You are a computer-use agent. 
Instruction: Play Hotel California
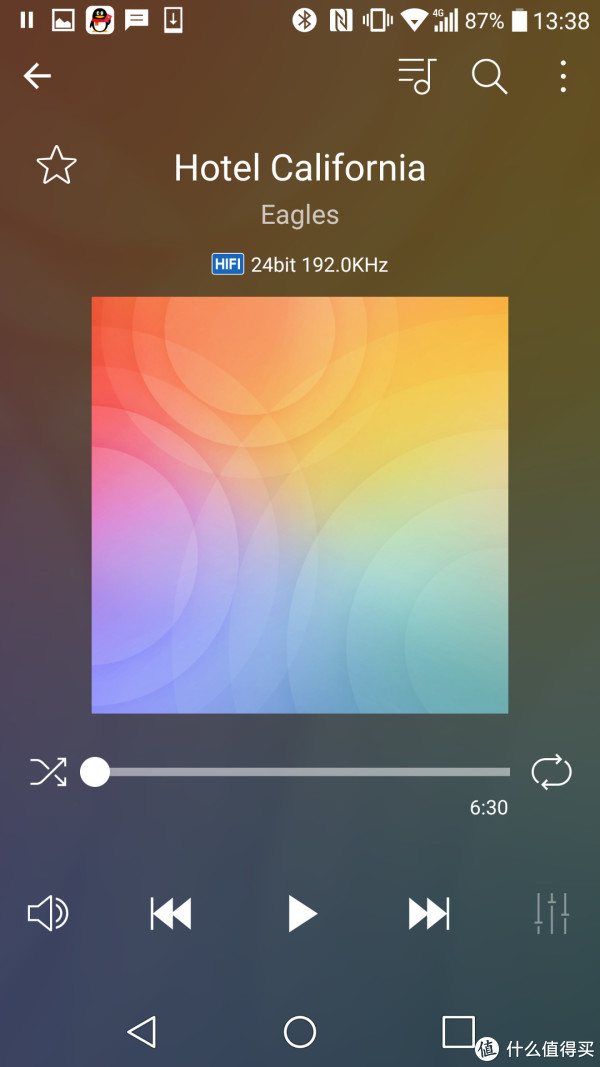(x=301, y=913)
